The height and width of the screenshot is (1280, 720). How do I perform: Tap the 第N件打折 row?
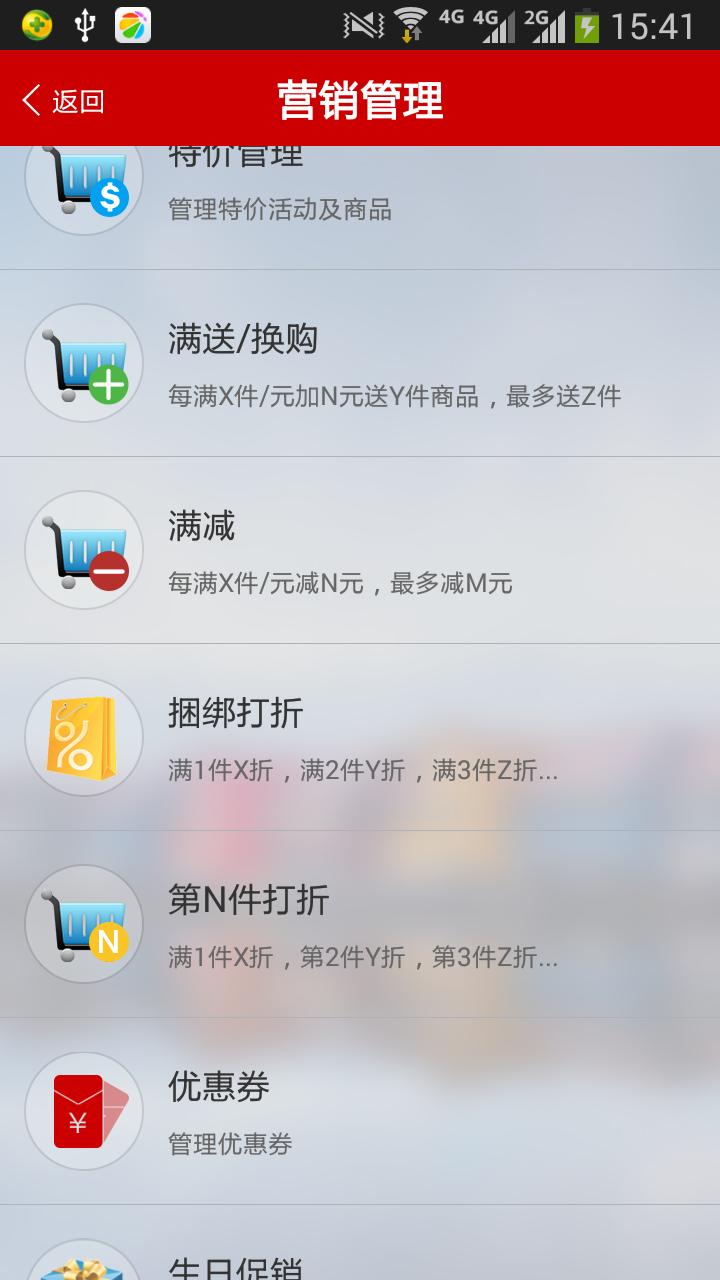tap(360, 924)
